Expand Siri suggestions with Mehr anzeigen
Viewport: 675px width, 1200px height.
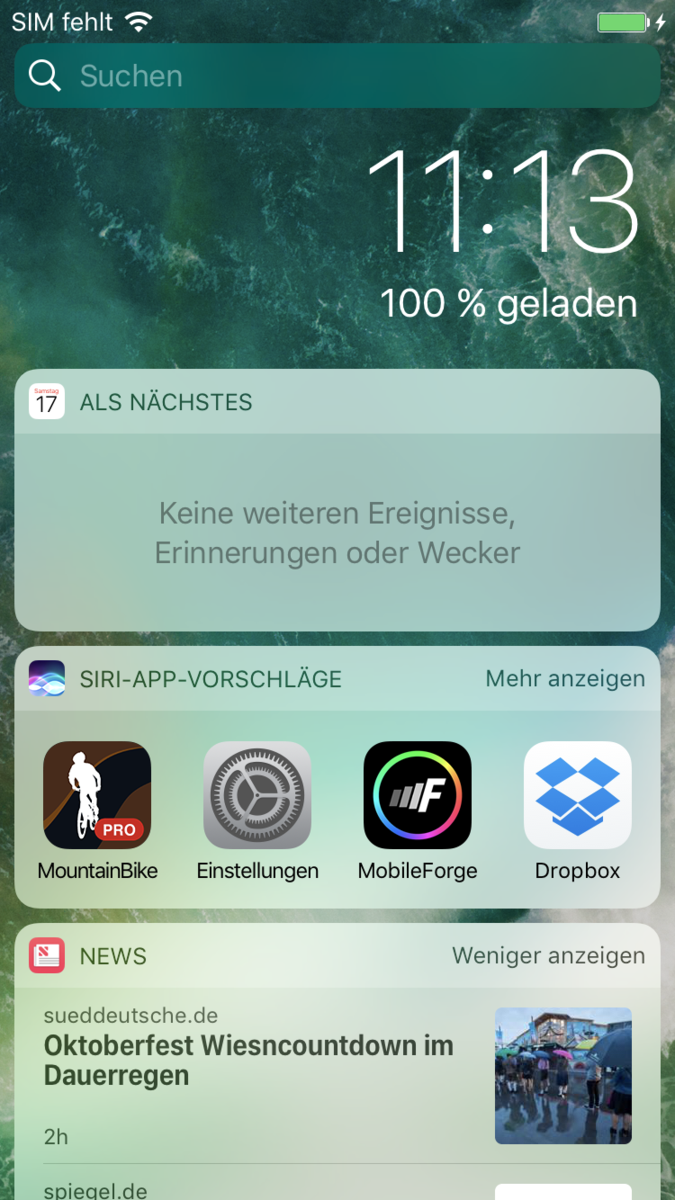(565, 679)
